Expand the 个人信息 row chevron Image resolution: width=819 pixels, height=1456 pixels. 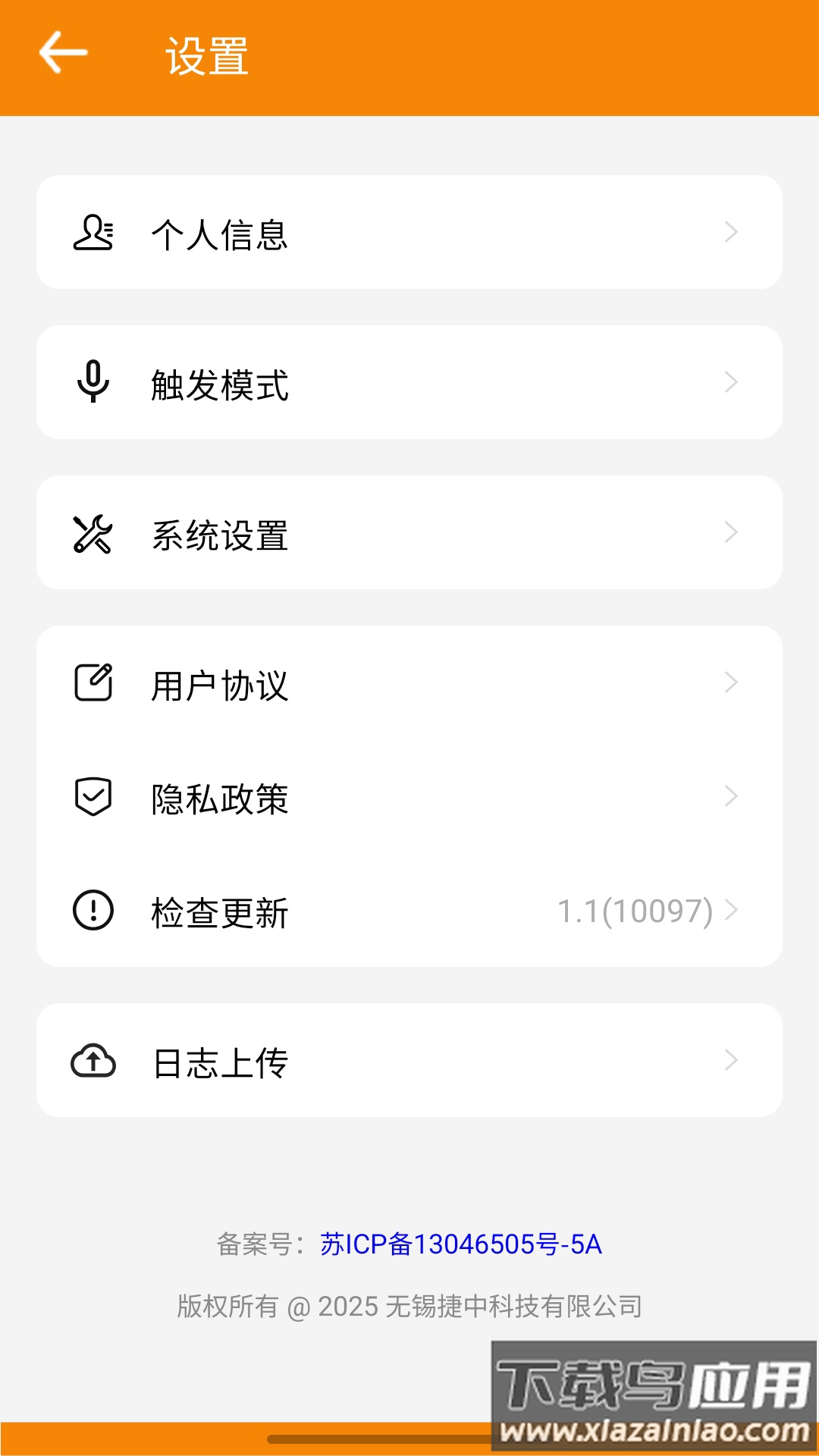[x=730, y=232]
